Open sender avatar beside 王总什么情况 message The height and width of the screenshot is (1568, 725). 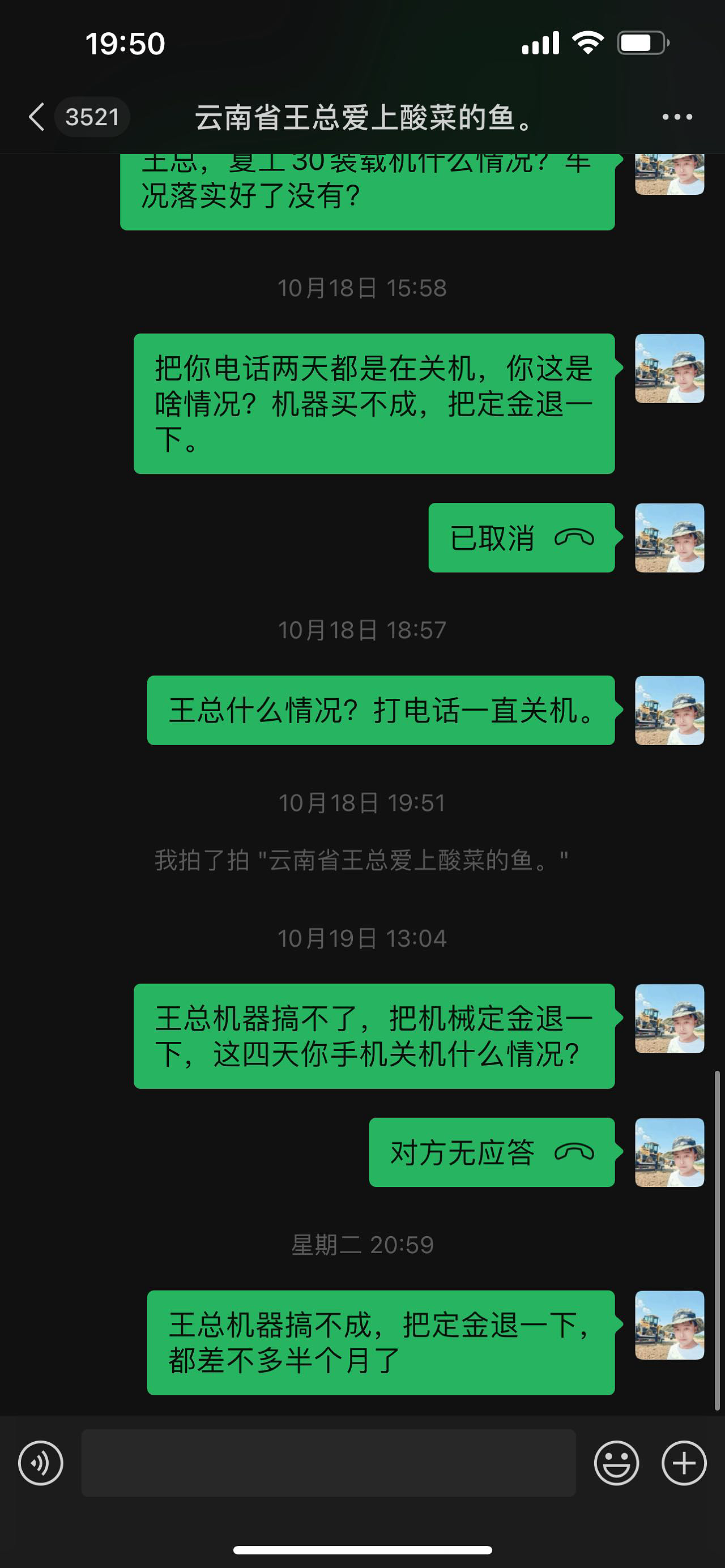[669, 710]
